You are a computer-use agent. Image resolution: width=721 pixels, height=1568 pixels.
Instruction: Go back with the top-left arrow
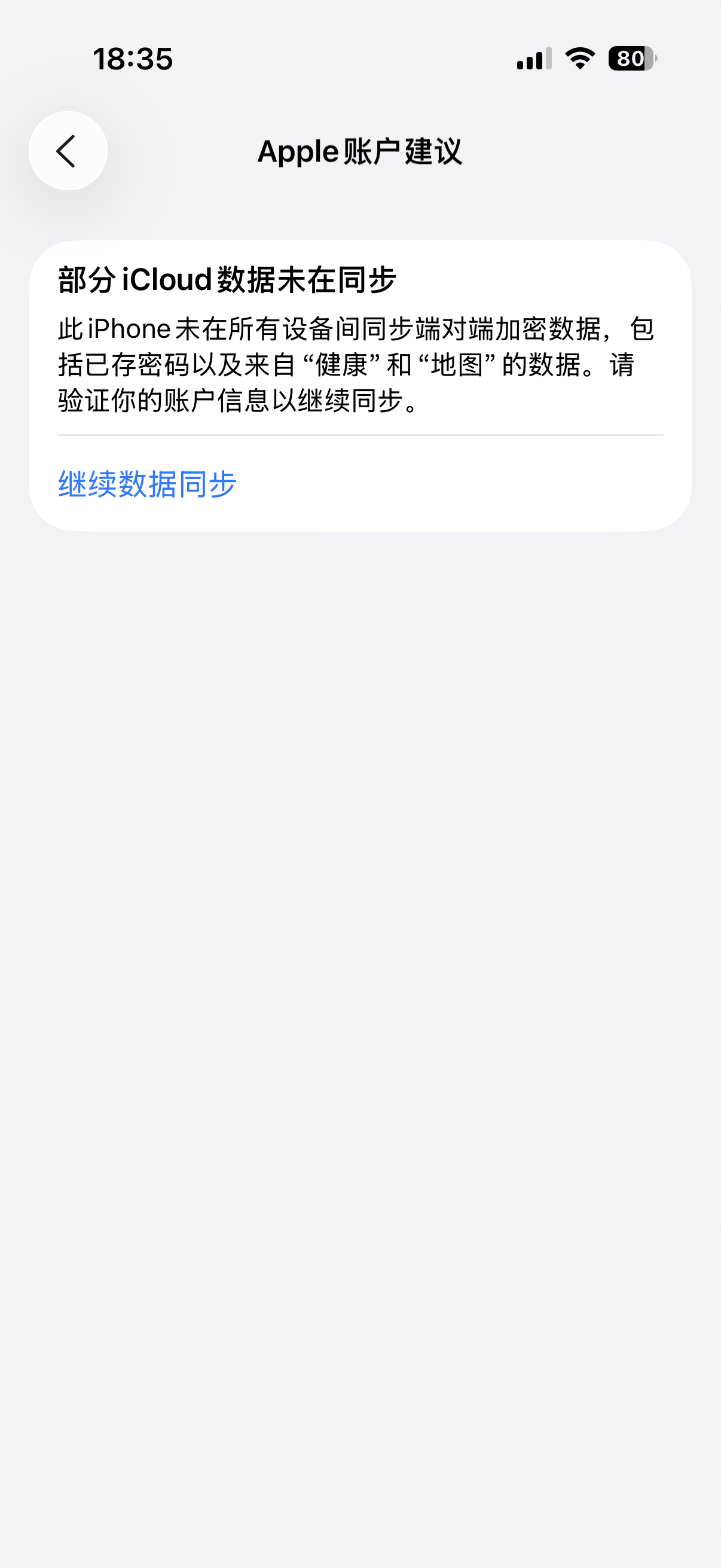point(68,151)
